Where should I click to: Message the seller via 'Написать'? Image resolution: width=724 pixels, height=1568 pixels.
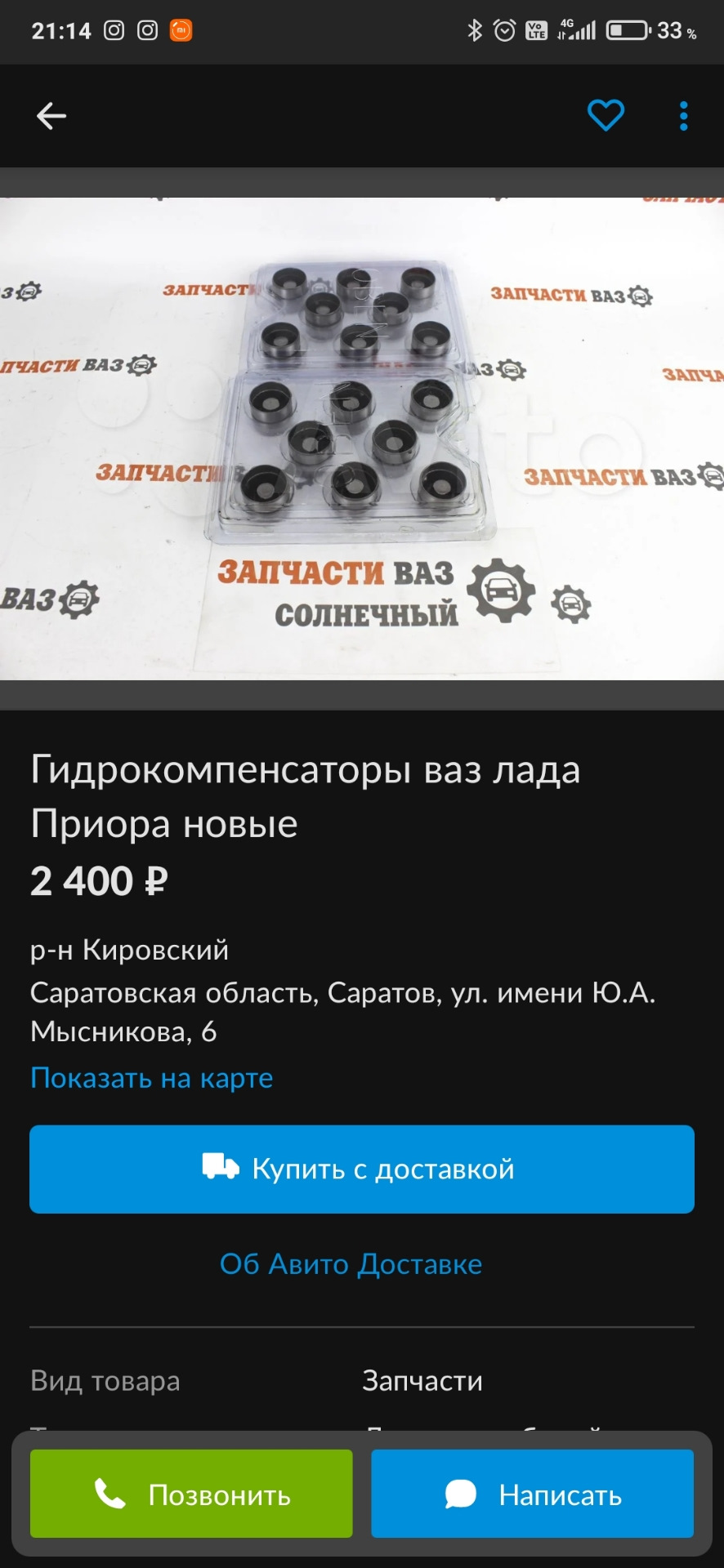tap(532, 1494)
